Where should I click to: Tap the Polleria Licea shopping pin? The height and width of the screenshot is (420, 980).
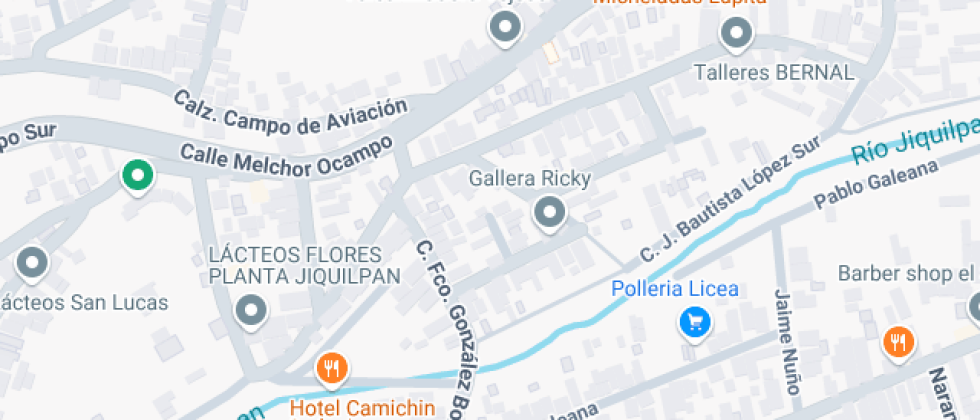click(694, 321)
